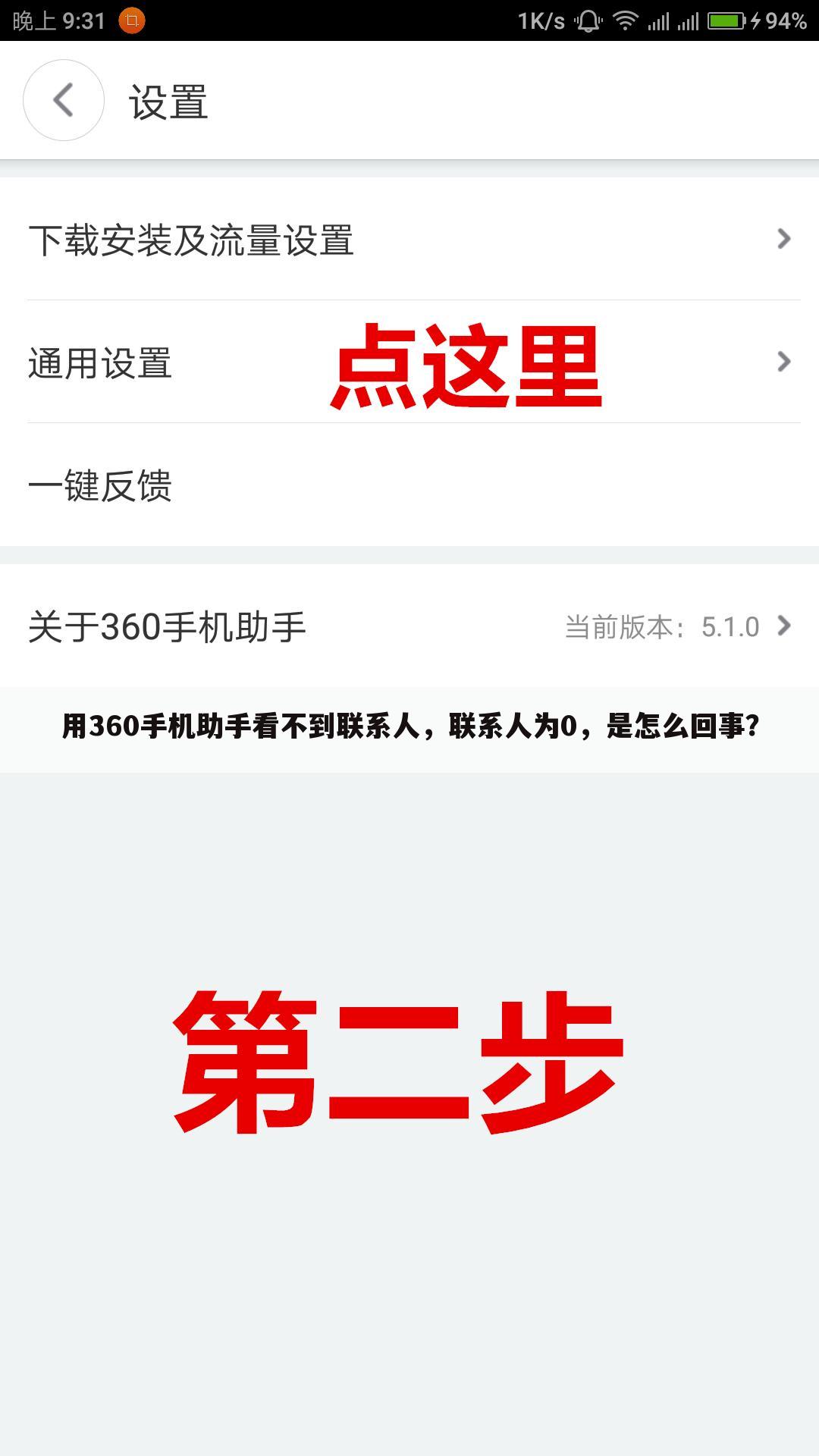This screenshot has width=819, height=1456.
Task: Click the battery icon in the status bar
Action: (x=726, y=20)
